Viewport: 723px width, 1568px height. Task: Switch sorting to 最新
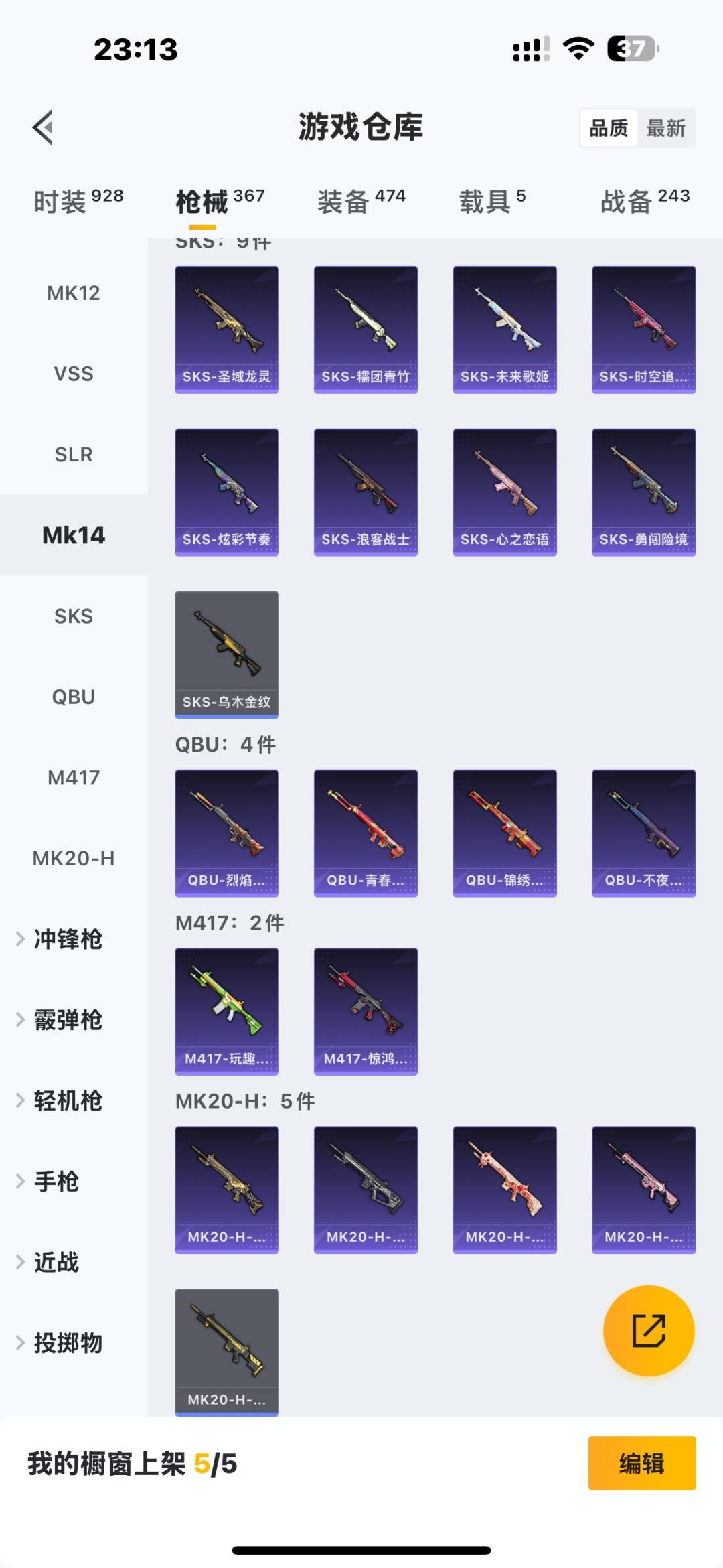click(x=667, y=127)
